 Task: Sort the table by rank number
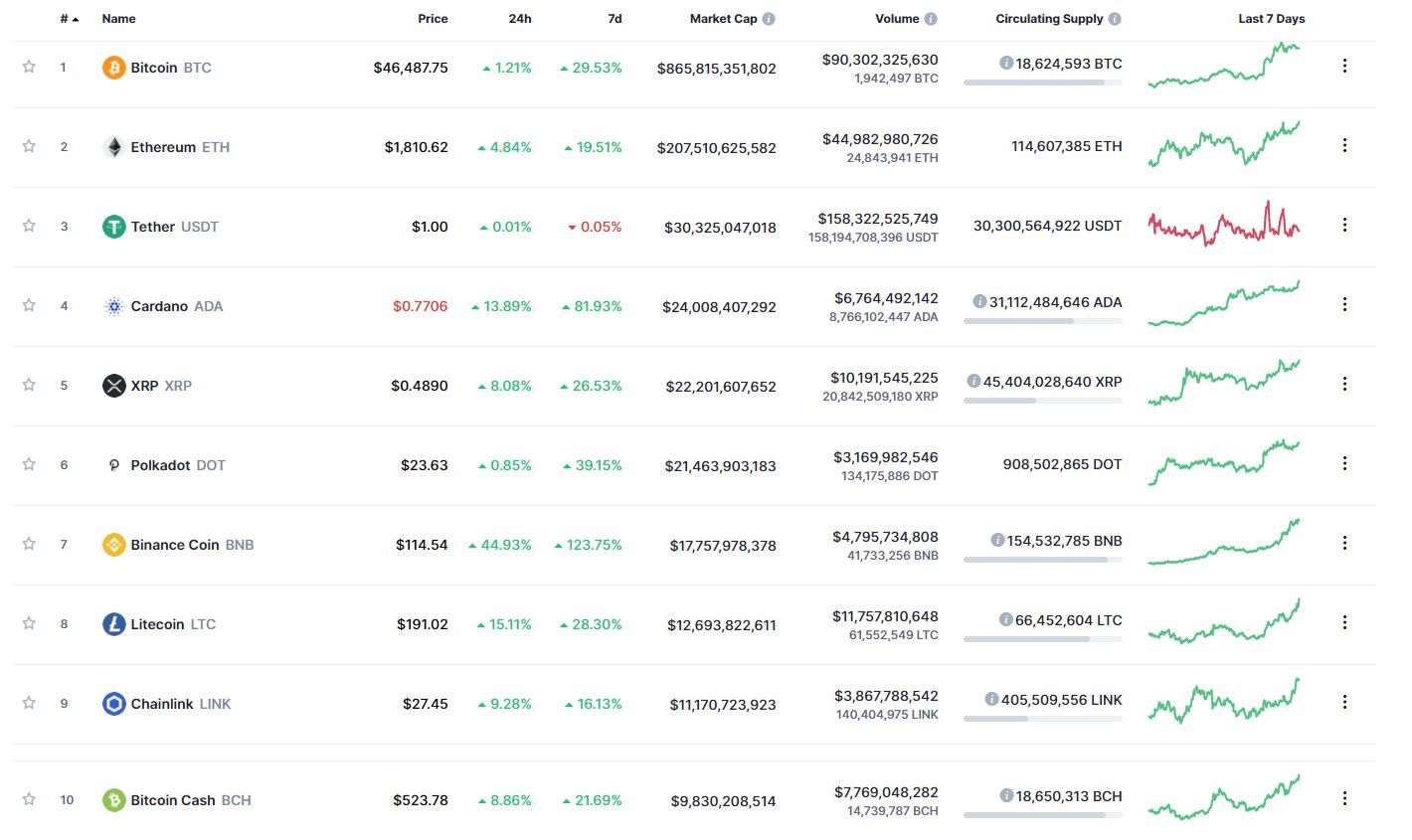point(69,19)
